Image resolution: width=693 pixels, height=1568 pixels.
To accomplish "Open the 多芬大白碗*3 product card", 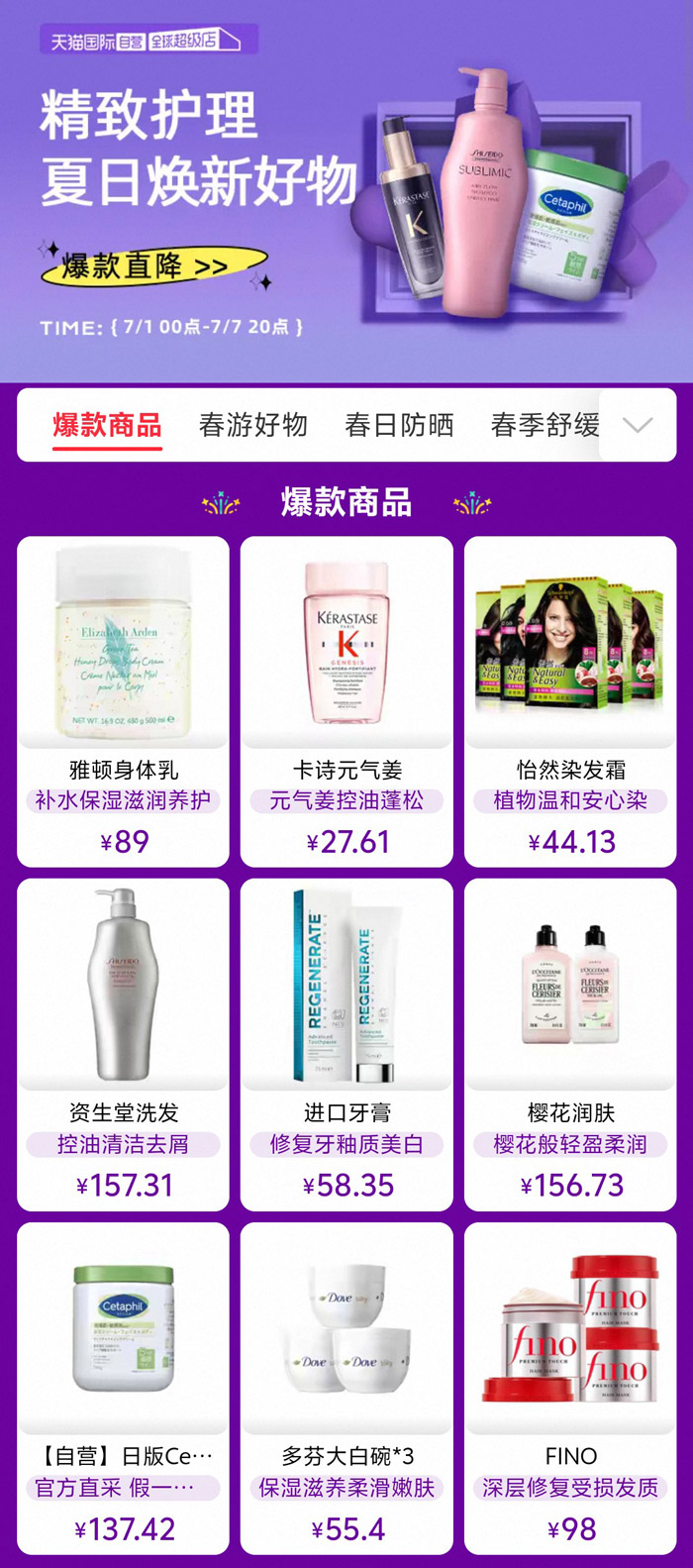I will [346, 1389].
